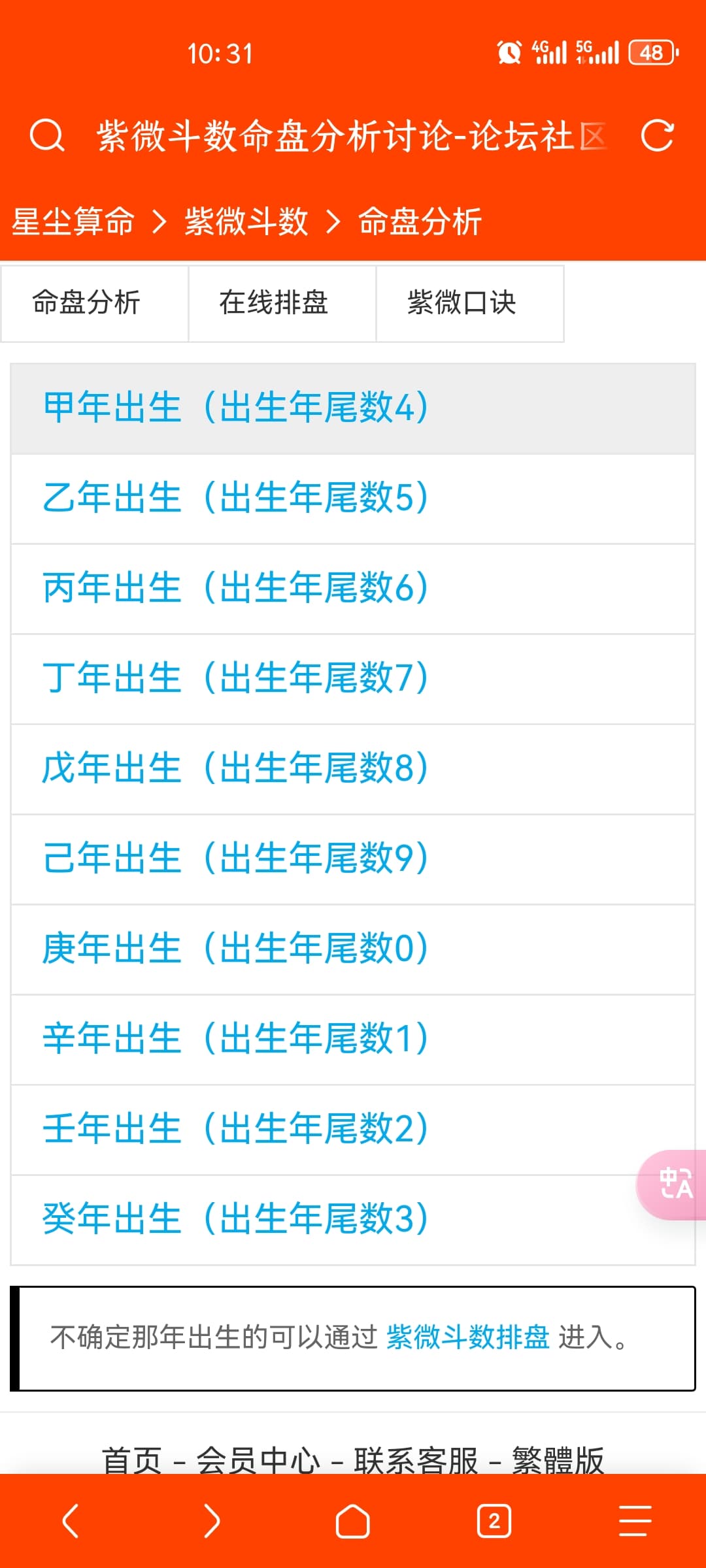The image size is (706, 1568).
Task: Open the browser tabs switcher
Action: (x=494, y=1521)
